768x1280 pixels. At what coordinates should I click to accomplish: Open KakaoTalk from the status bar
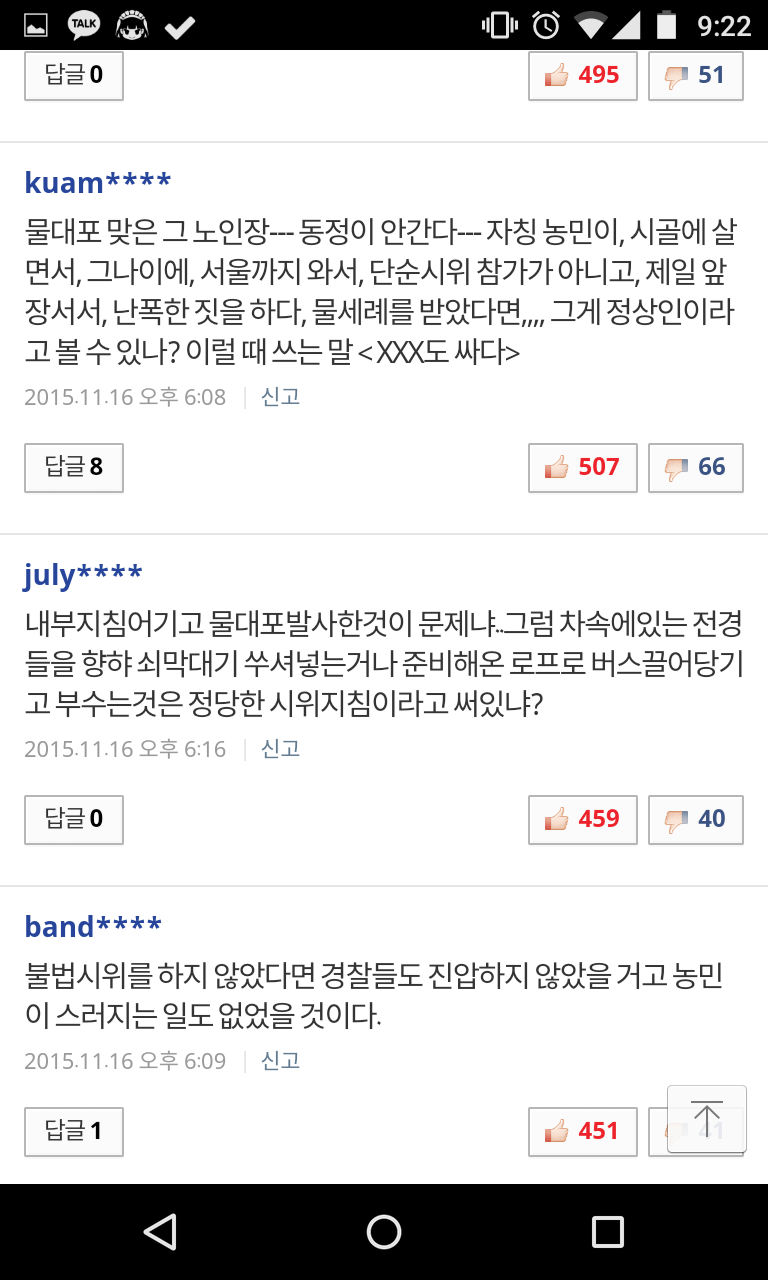click(85, 25)
